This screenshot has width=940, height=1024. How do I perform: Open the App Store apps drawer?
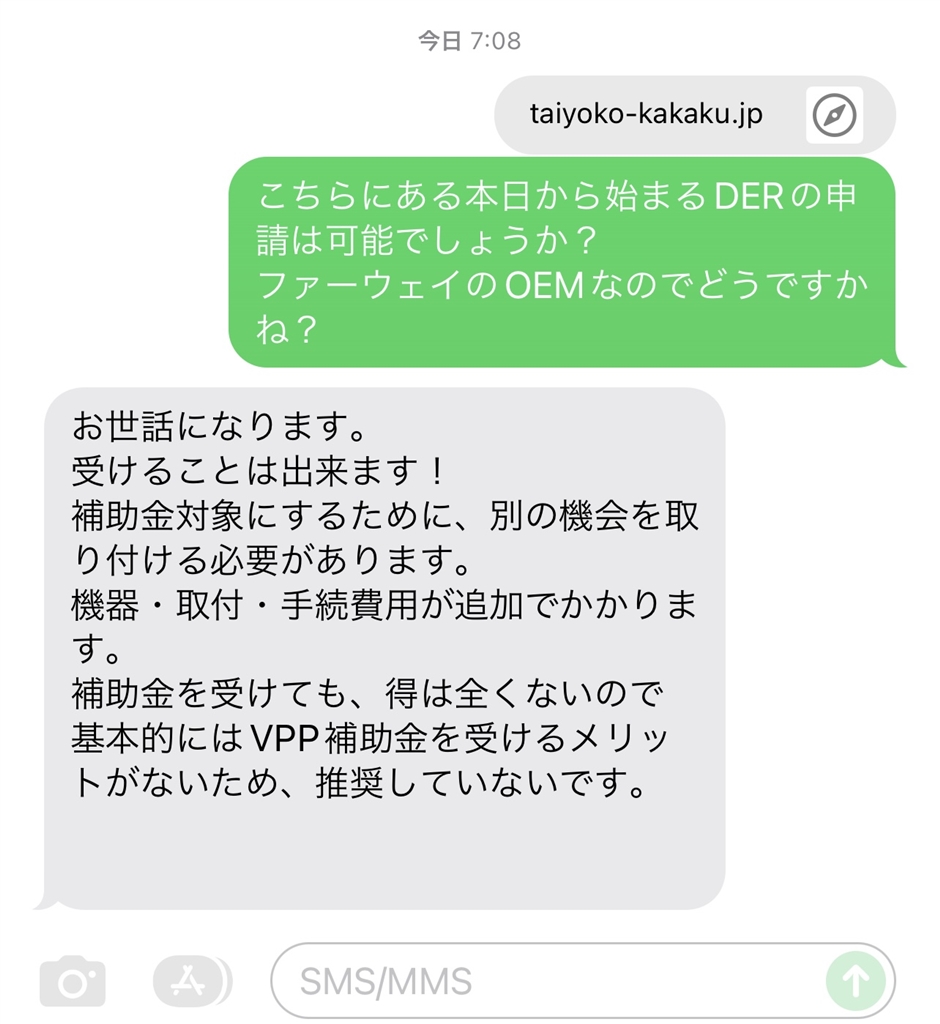point(188,980)
